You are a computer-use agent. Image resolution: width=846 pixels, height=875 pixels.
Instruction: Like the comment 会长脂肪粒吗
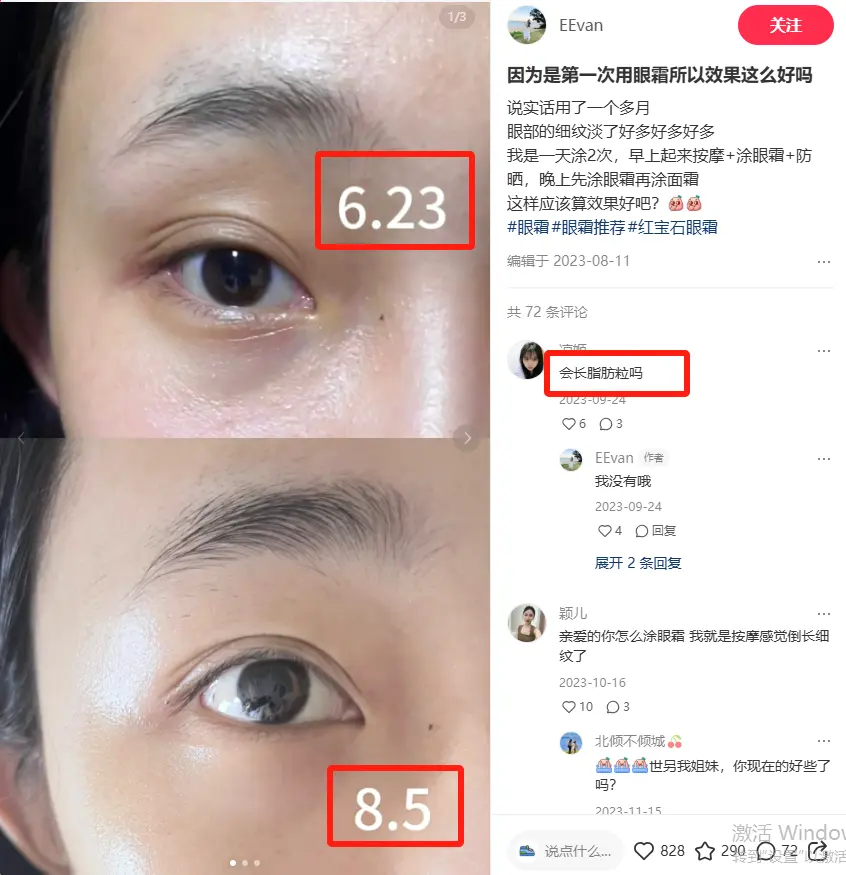[573, 424]
